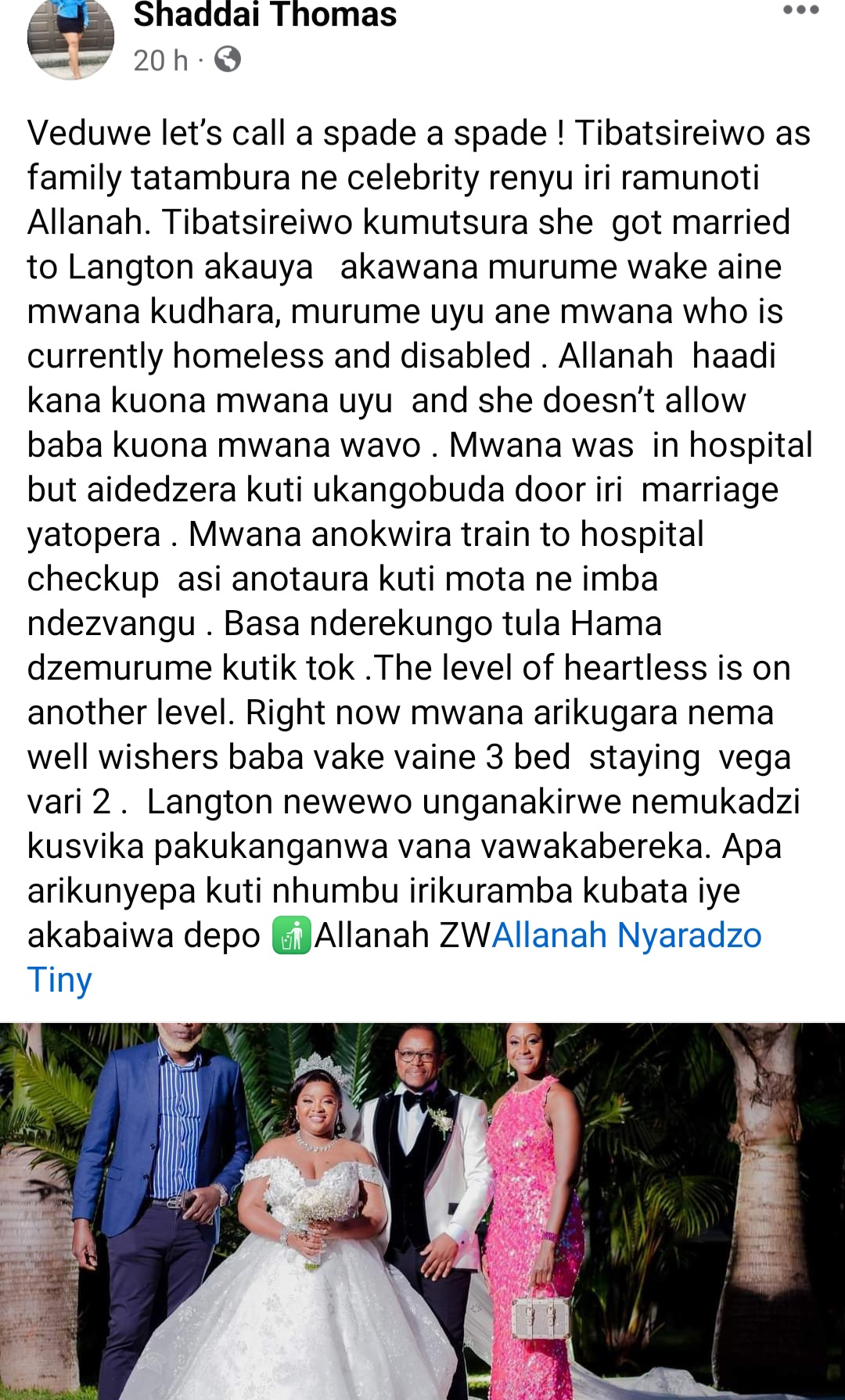Open the Shaddai Thomas profile name
The width and height of the screenshot is (845, 1400).
click(x=264, y=15)
